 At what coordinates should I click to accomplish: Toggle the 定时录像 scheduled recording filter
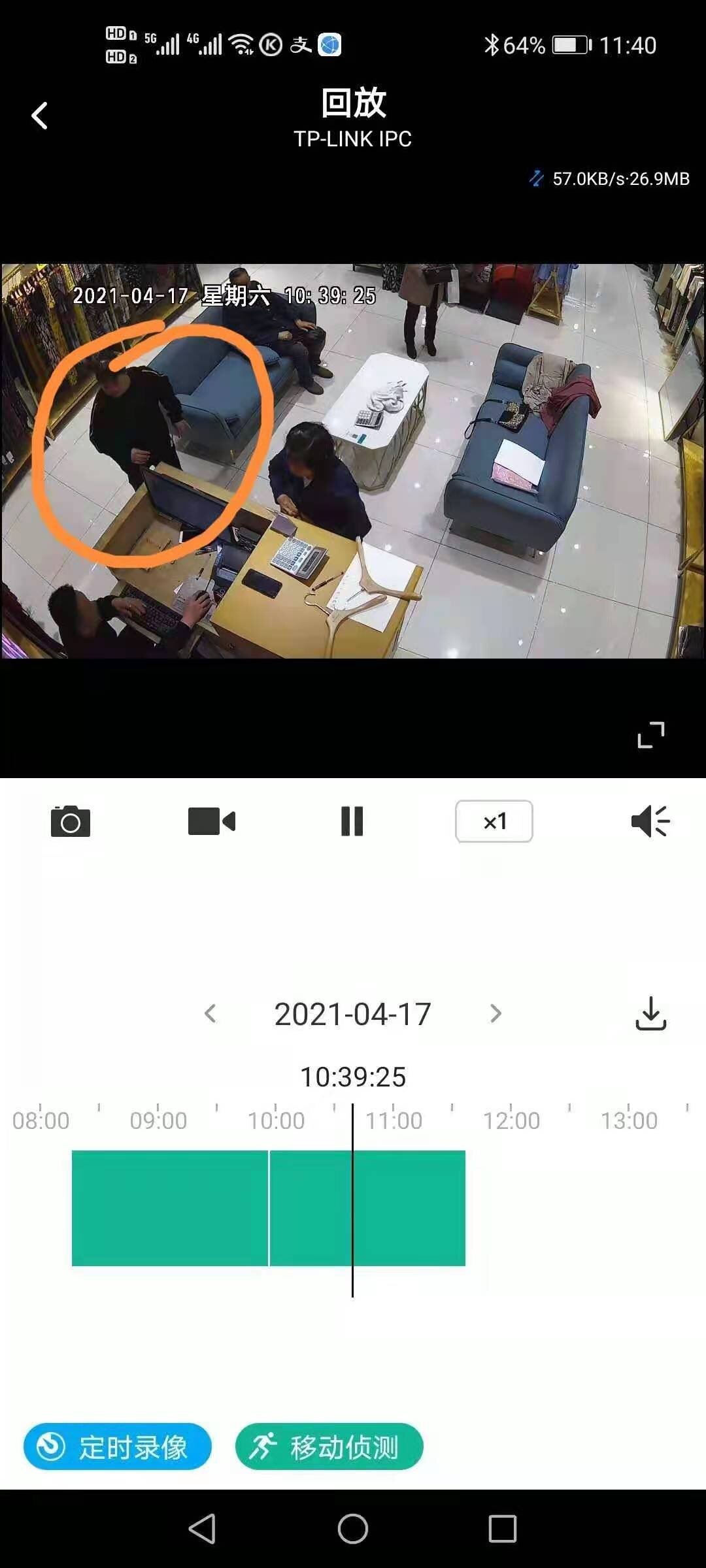coord(118,1446)
